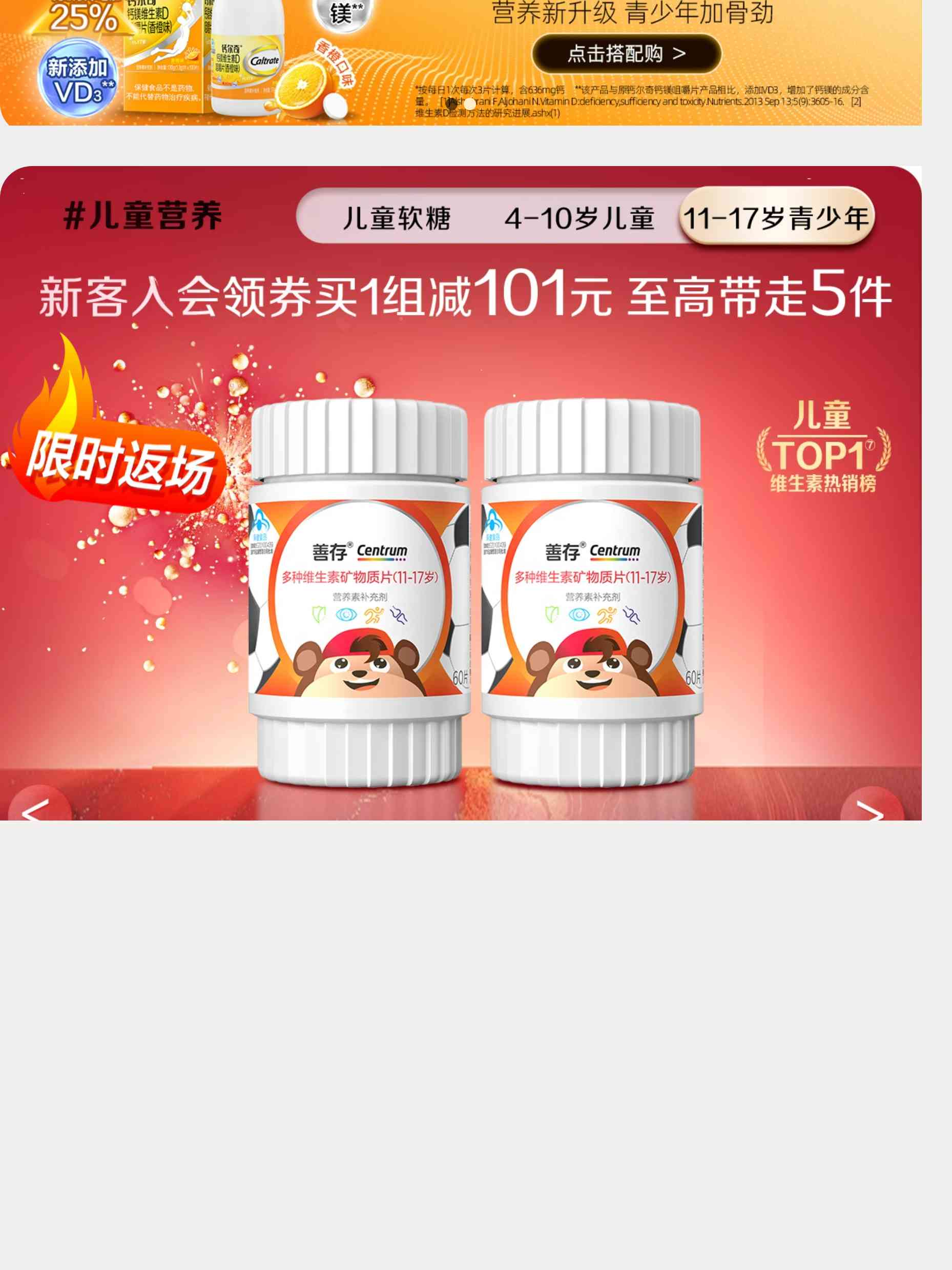Viewport: 952px width, 1270px height.
Task: Open the Centrum 11-17岁 vitamin product banner
Action: pos(475,591)
